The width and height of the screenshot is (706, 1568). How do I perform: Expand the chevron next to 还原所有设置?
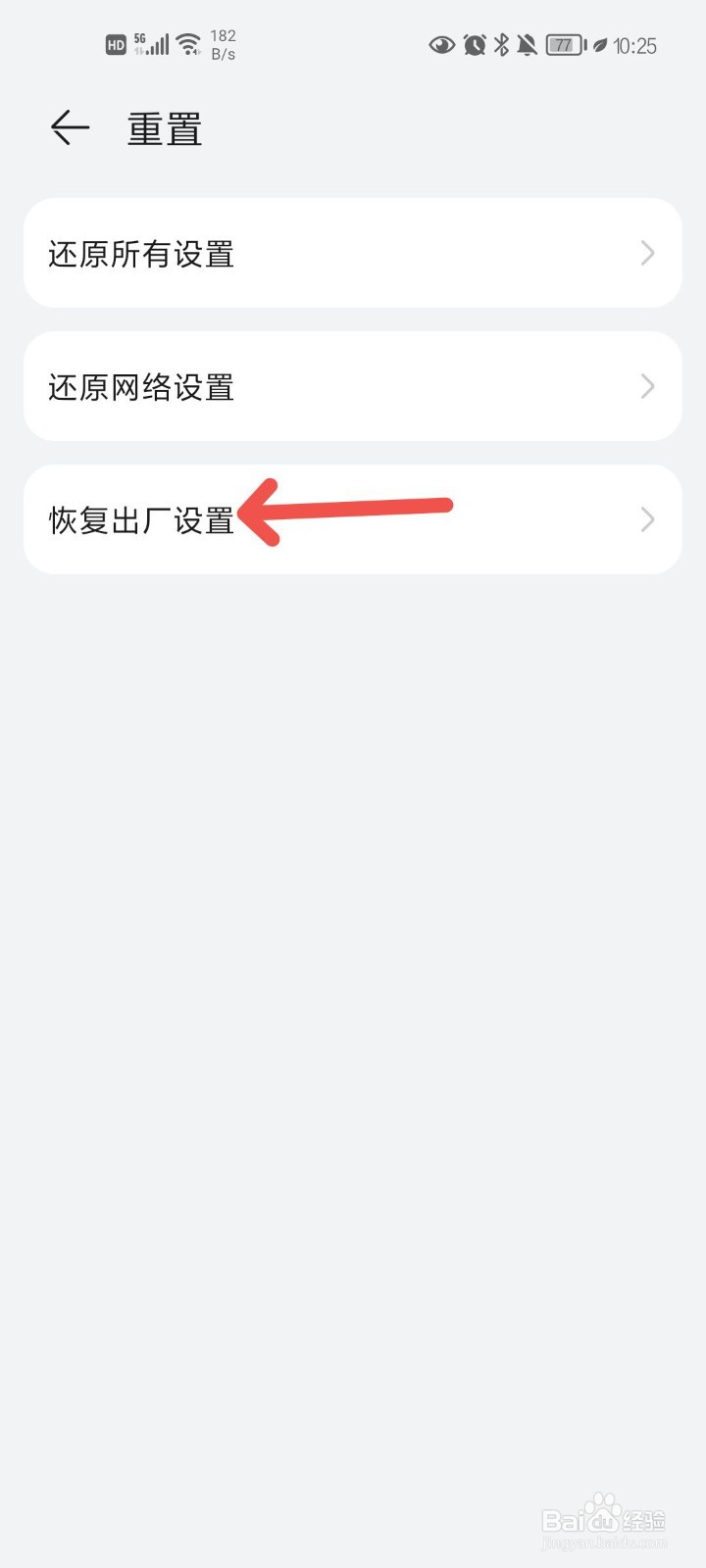(x=646, y=254)
